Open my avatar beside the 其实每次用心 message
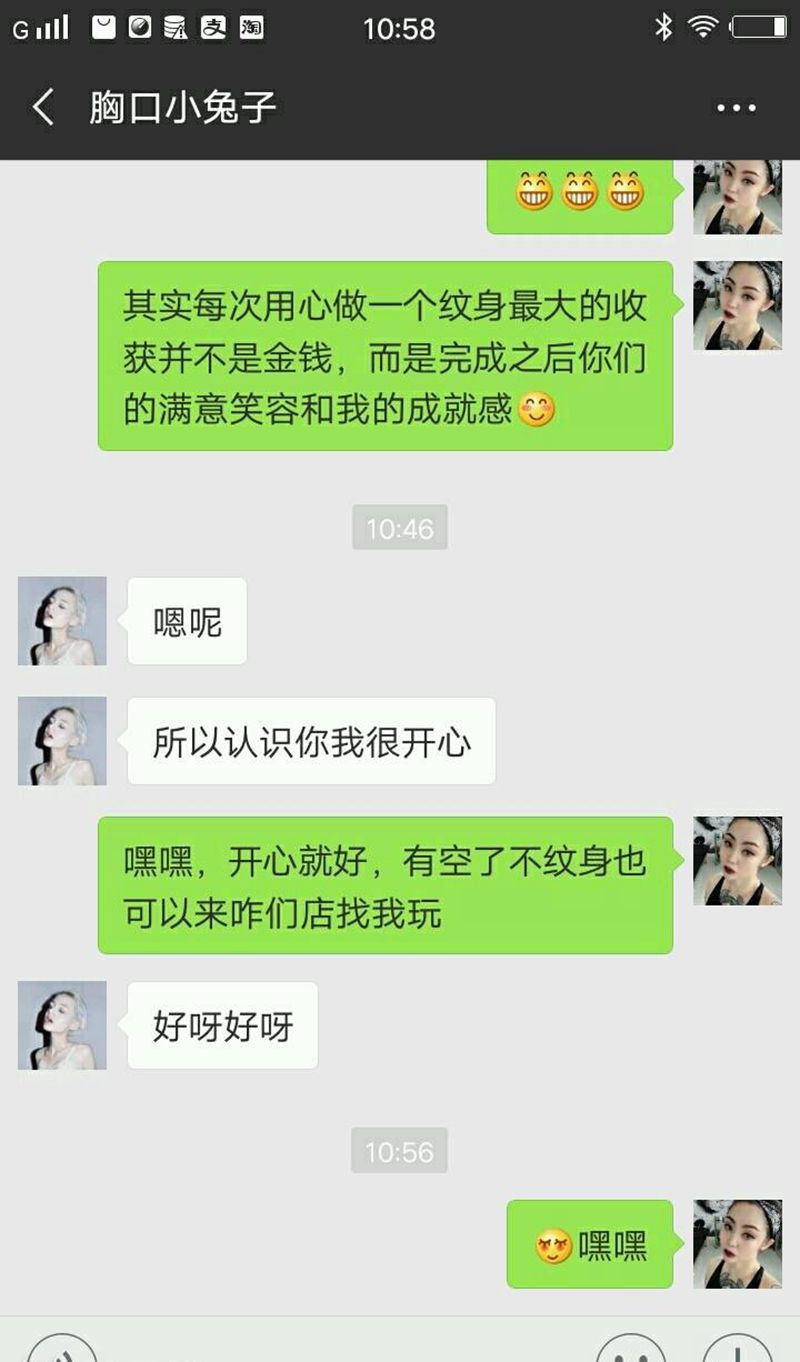 737,306
